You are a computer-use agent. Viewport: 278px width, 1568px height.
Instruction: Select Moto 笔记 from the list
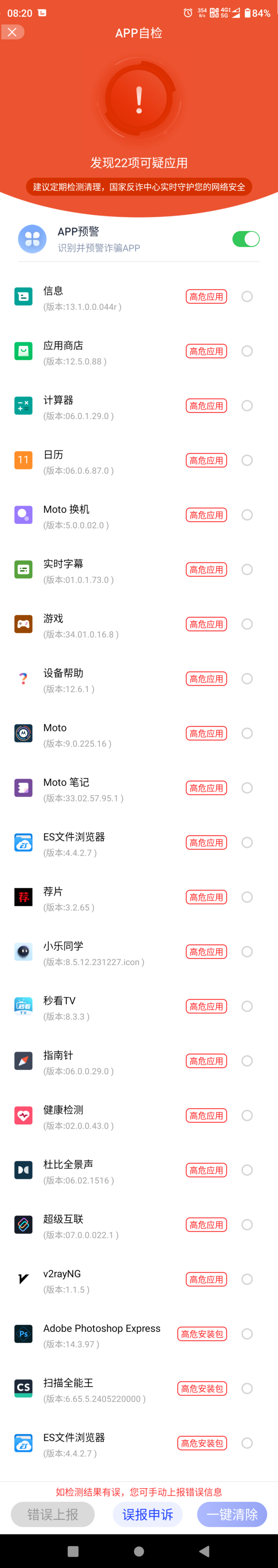pos(247,788)
